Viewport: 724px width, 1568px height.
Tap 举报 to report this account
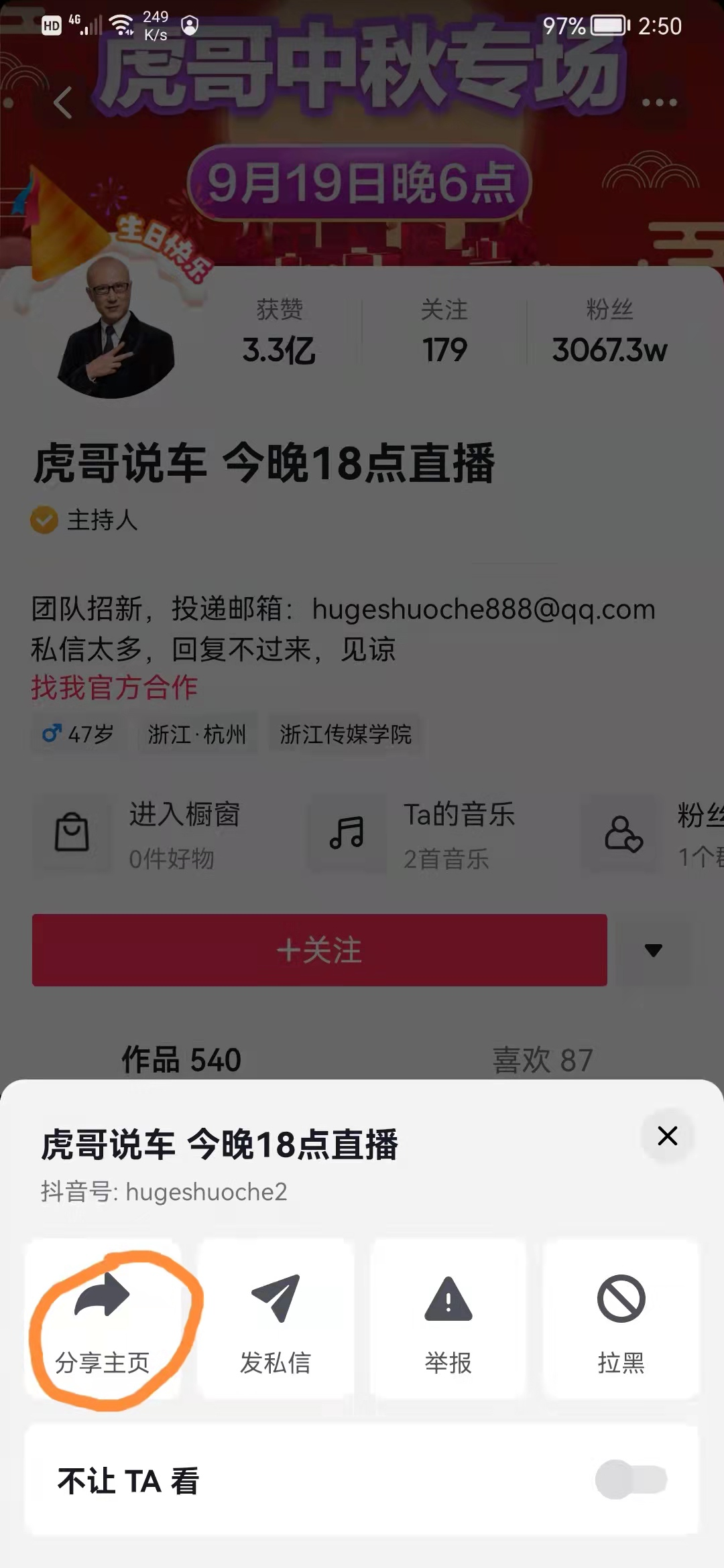(x=448, y=1319)
